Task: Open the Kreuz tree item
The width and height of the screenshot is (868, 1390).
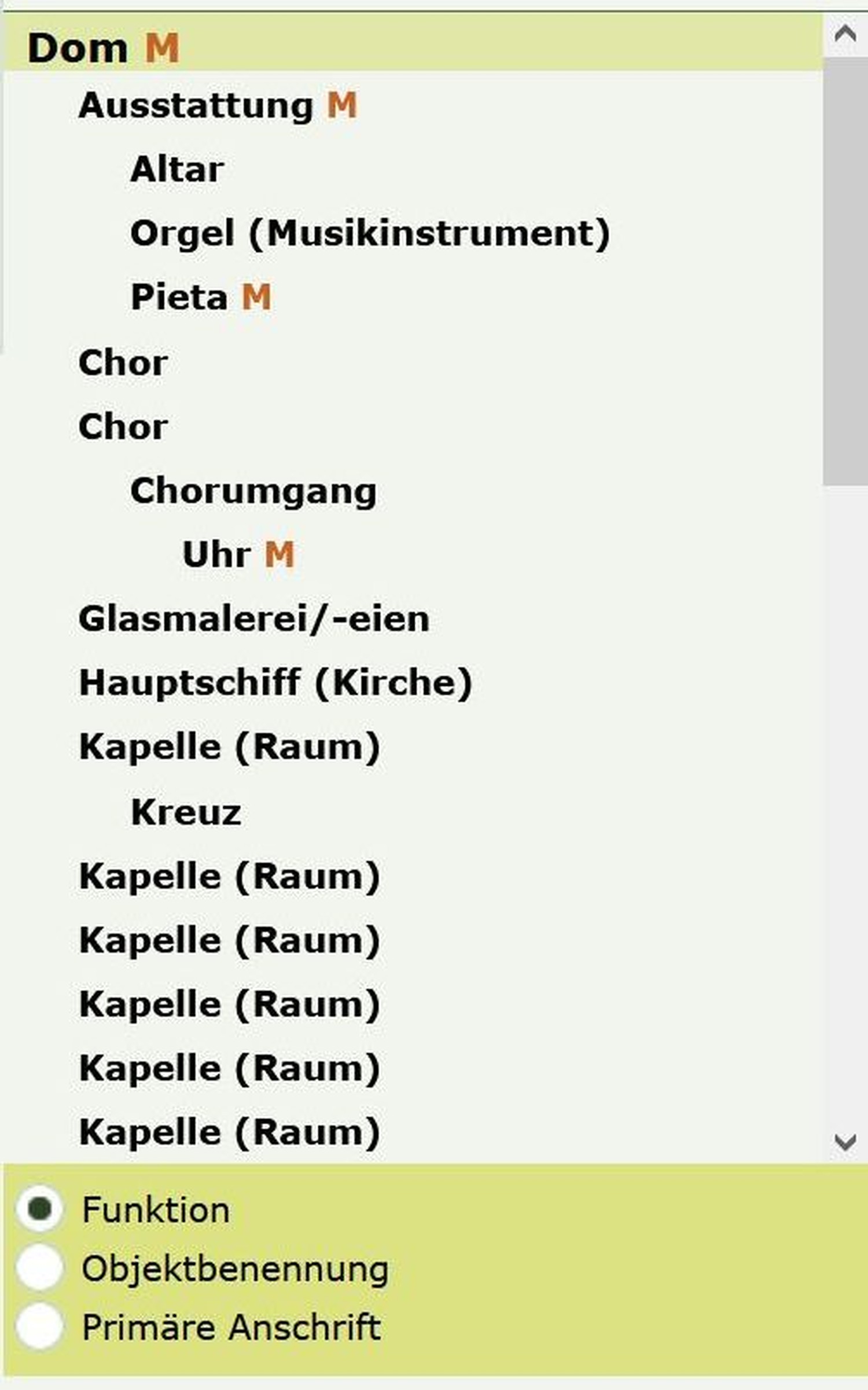Action: pos(186,812)
